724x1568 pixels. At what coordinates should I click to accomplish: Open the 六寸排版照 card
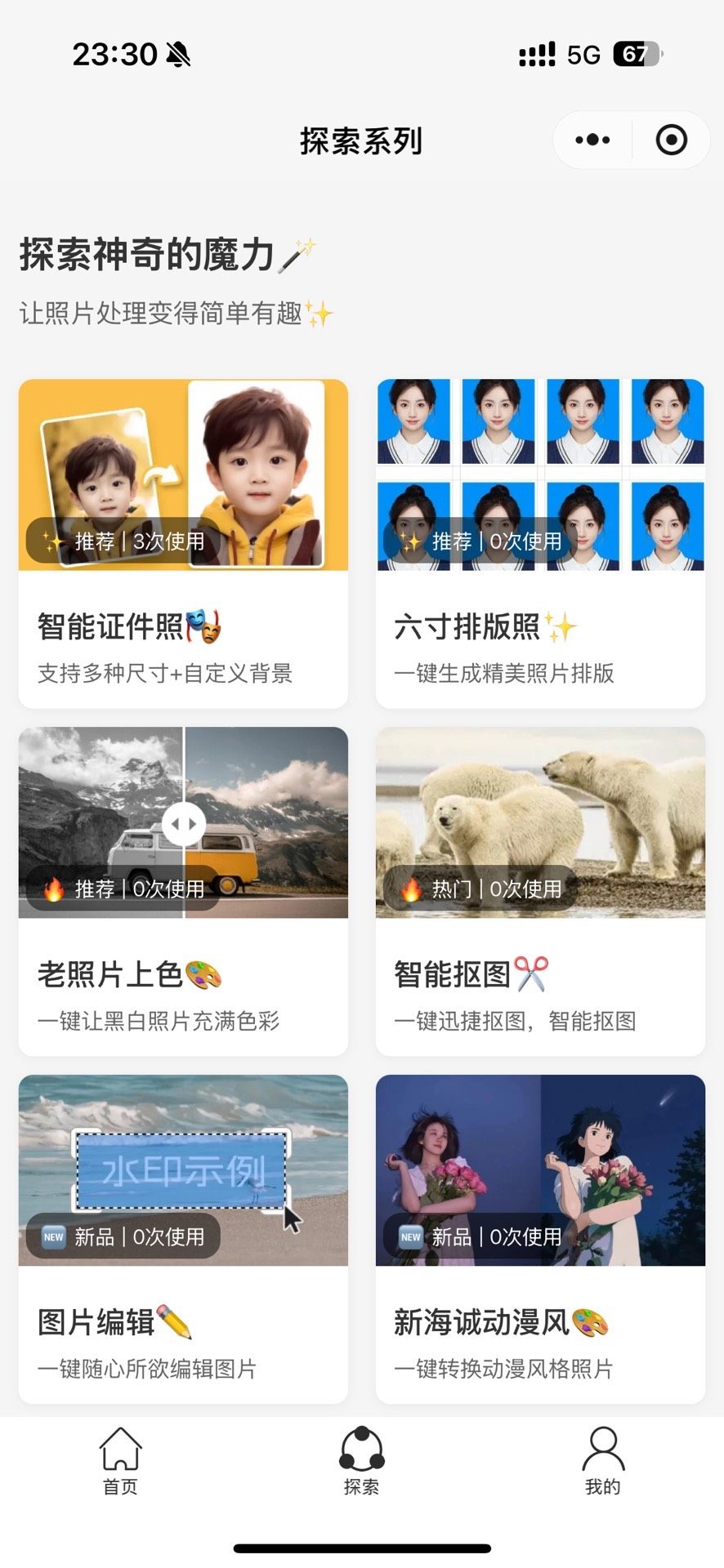coord(540,543)
